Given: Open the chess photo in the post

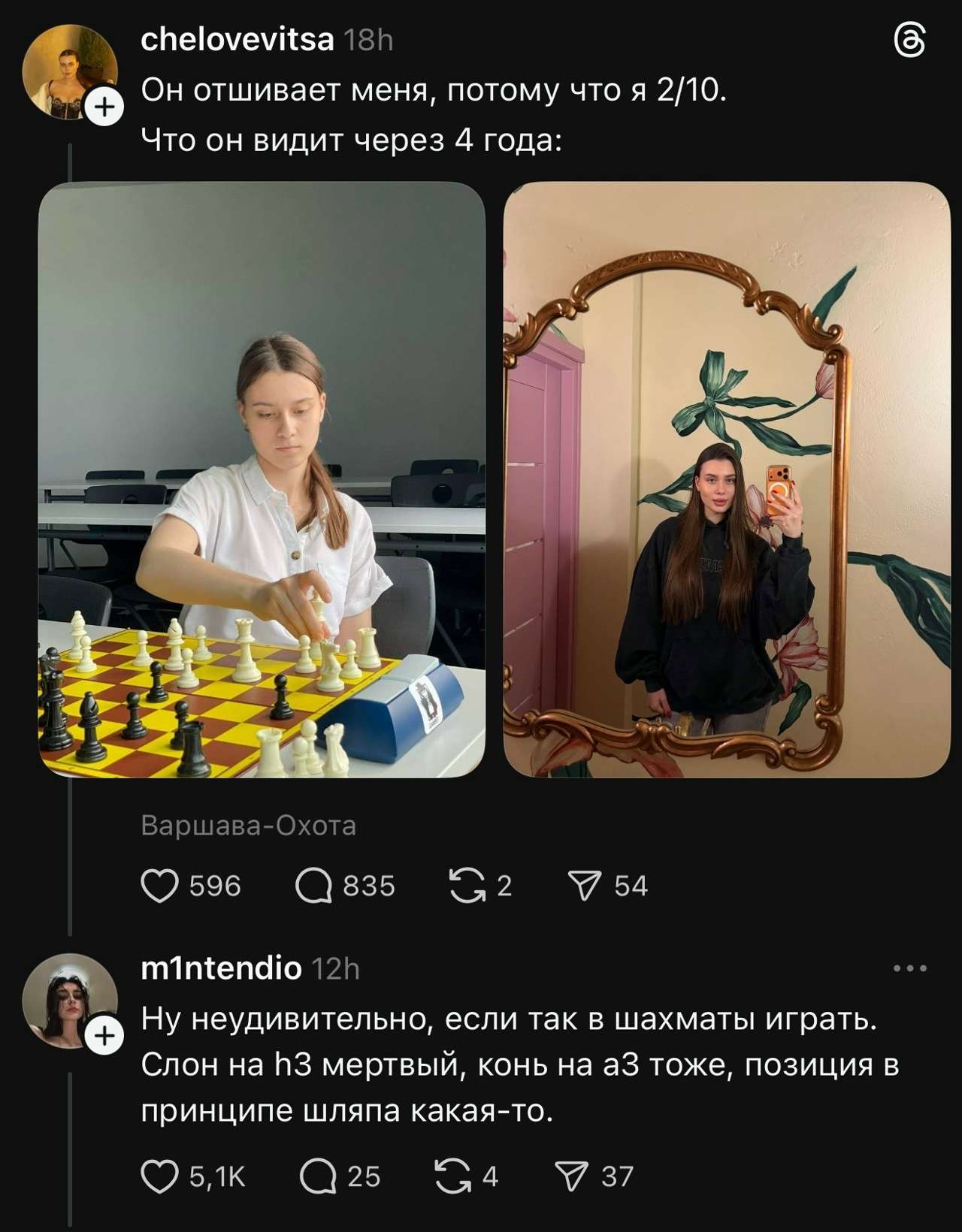Looking at the screenshot, I should 262,479.
